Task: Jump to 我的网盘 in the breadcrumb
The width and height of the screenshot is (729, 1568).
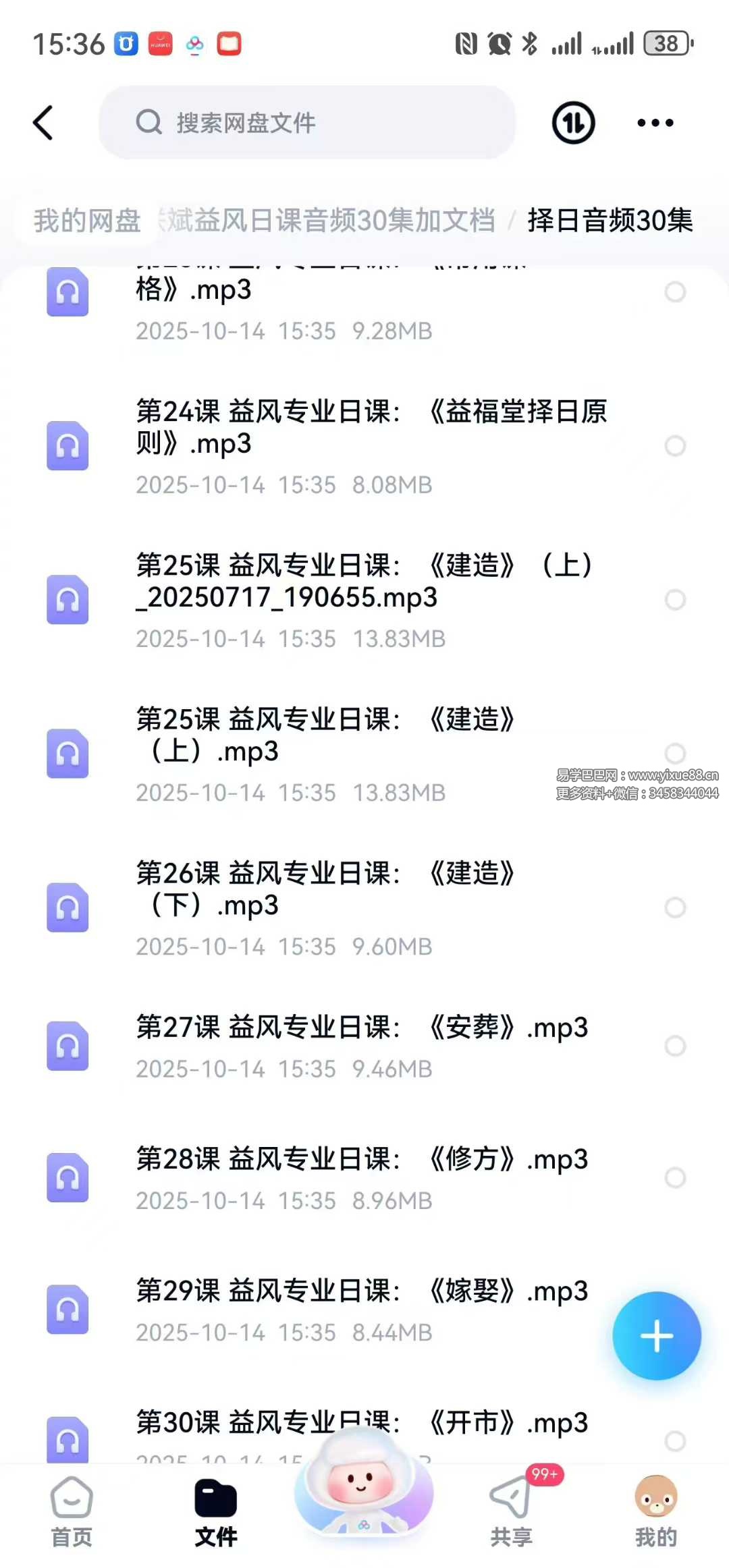Action: coord(87,221)
